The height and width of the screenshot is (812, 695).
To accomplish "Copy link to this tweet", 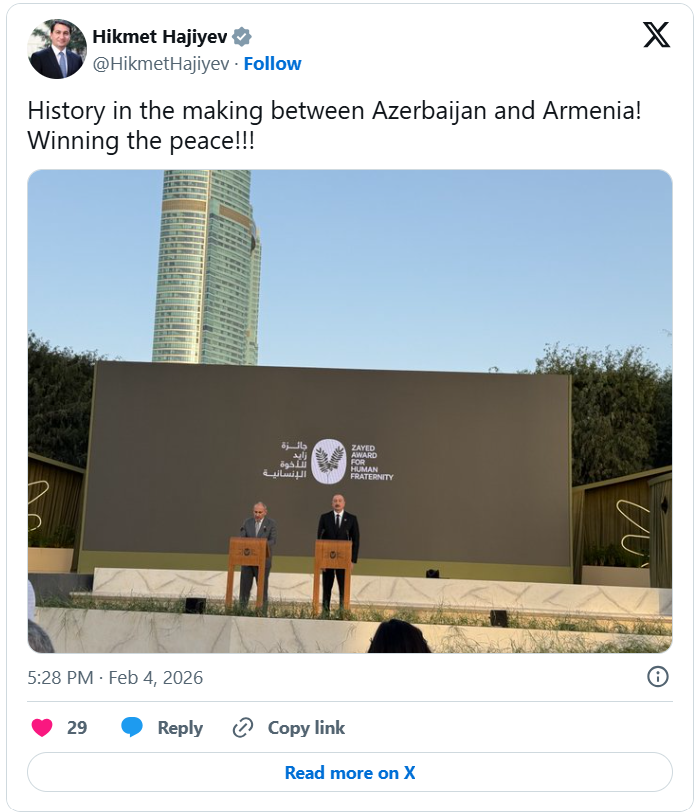I will (x=289, y=728).
